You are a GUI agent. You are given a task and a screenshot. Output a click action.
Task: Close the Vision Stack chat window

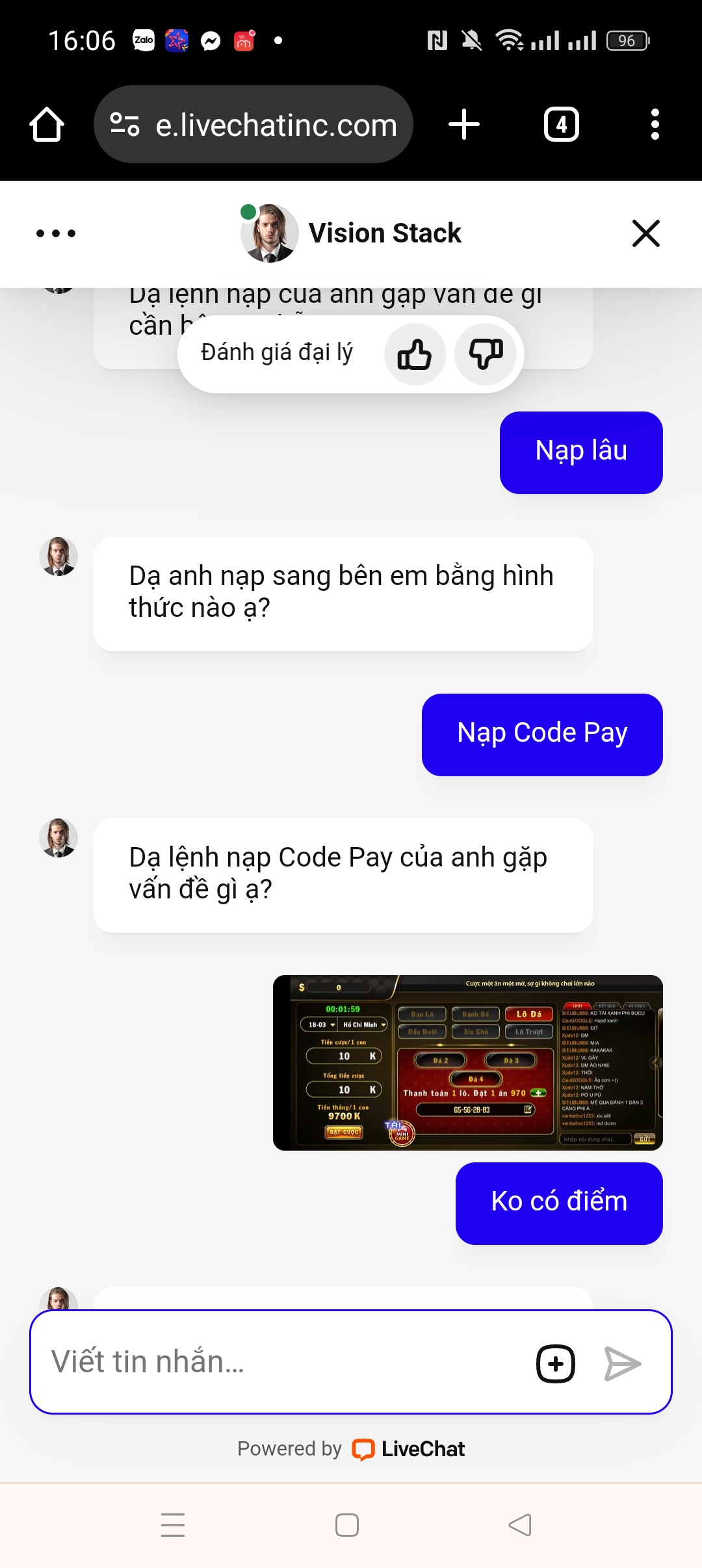tap(645, 233)
